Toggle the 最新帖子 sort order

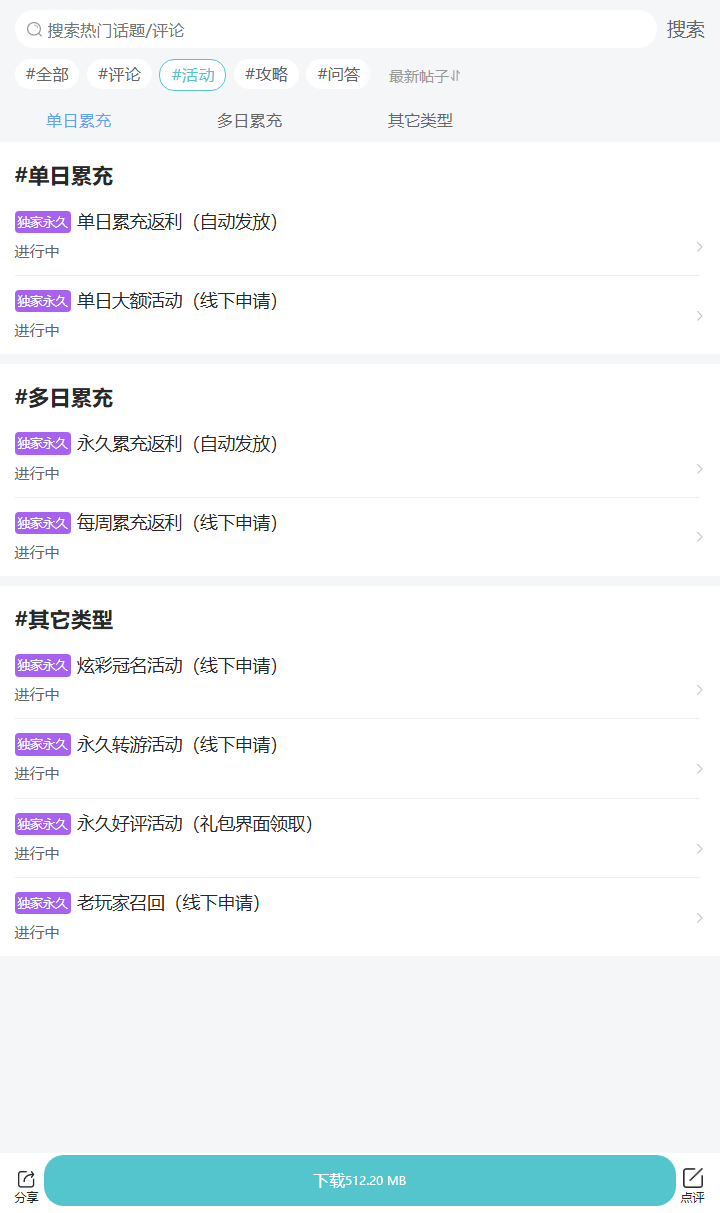[x=424, y=76]
